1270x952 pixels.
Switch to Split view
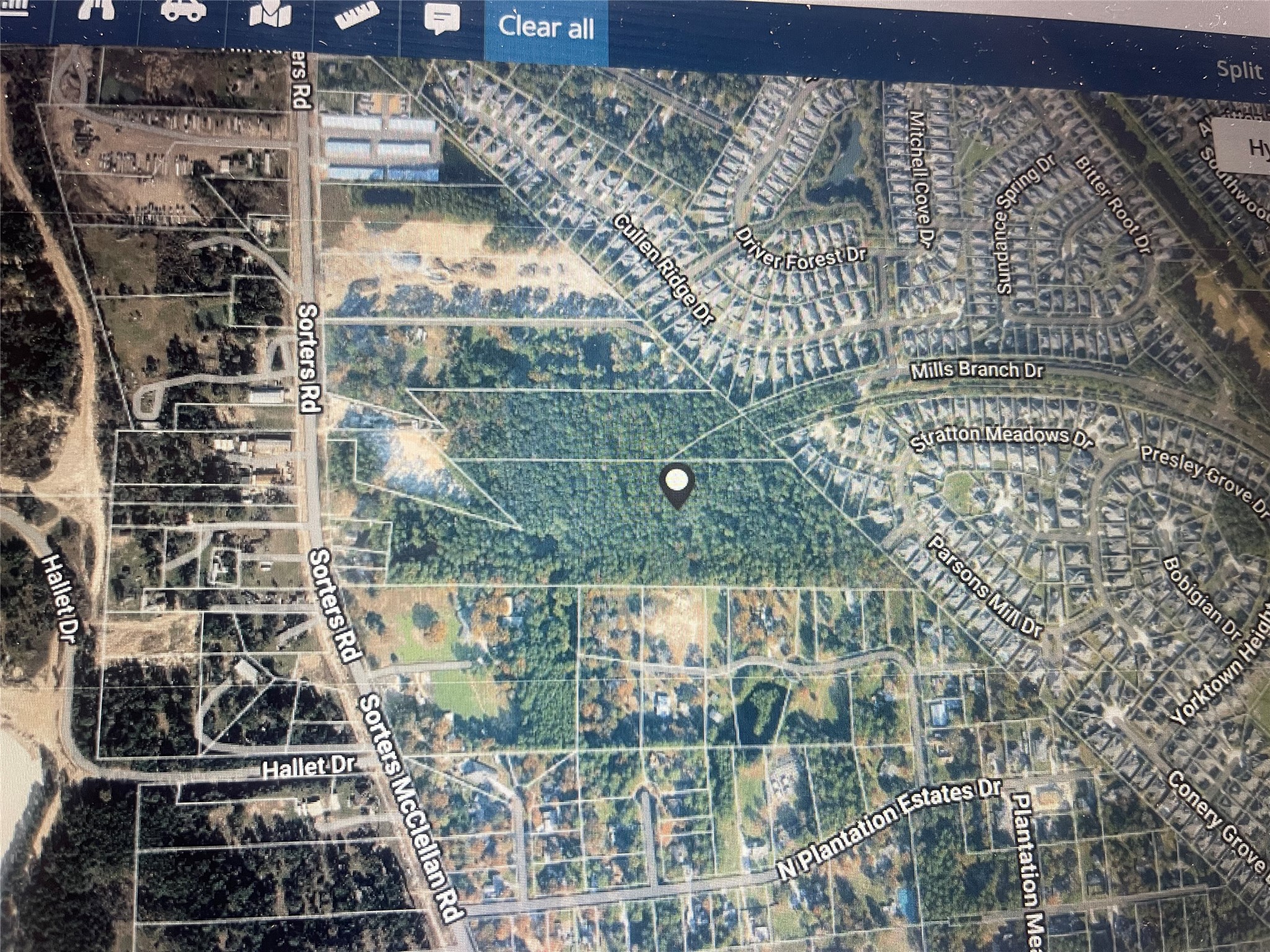[x=1239, y=71]
